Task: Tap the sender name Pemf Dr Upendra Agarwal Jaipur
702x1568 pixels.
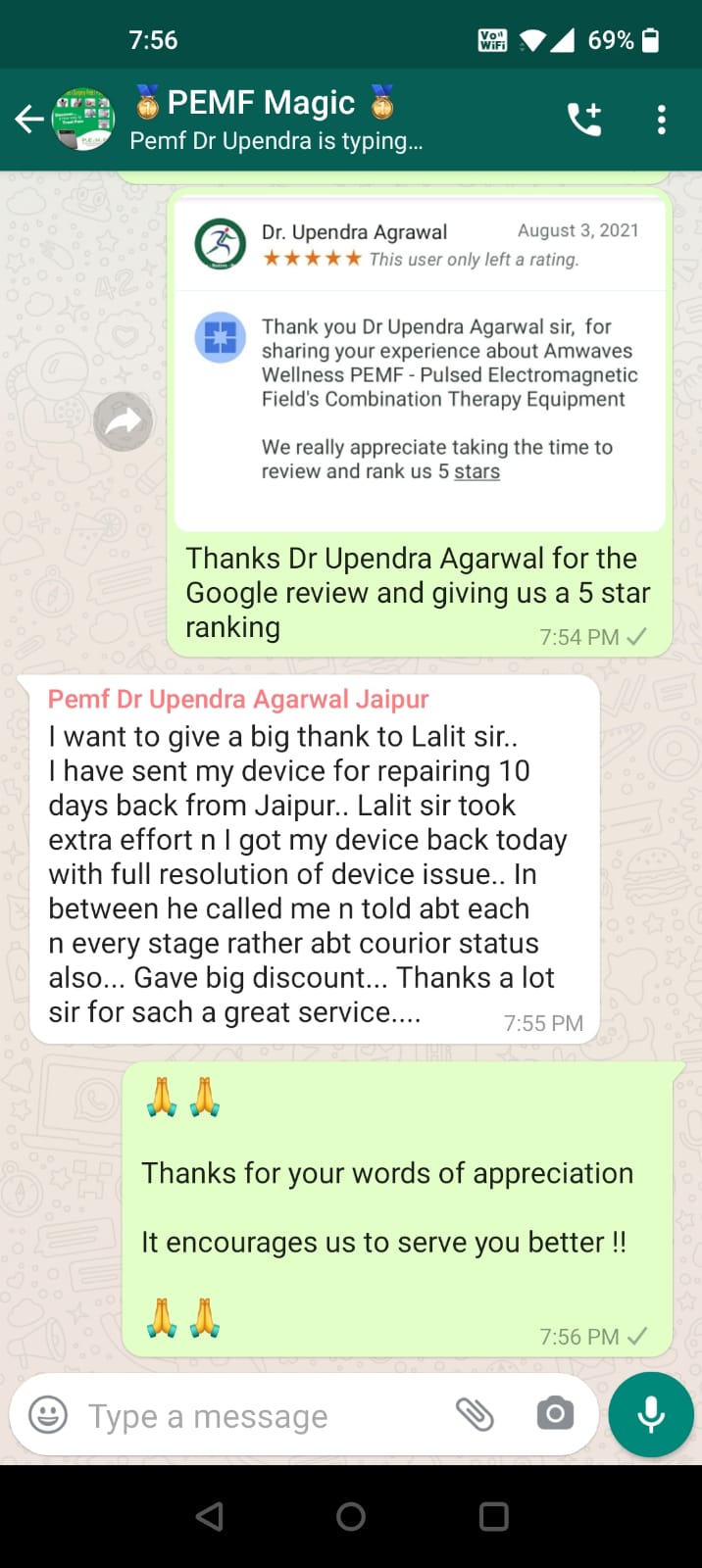Action: (238, 700)
